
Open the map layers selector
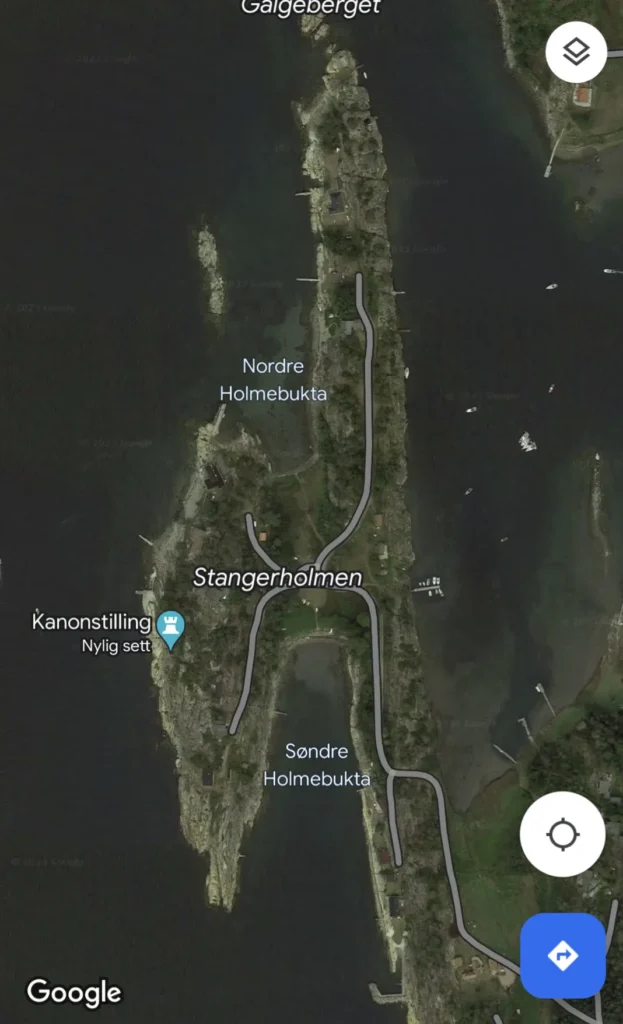click(x=576, y=52)
